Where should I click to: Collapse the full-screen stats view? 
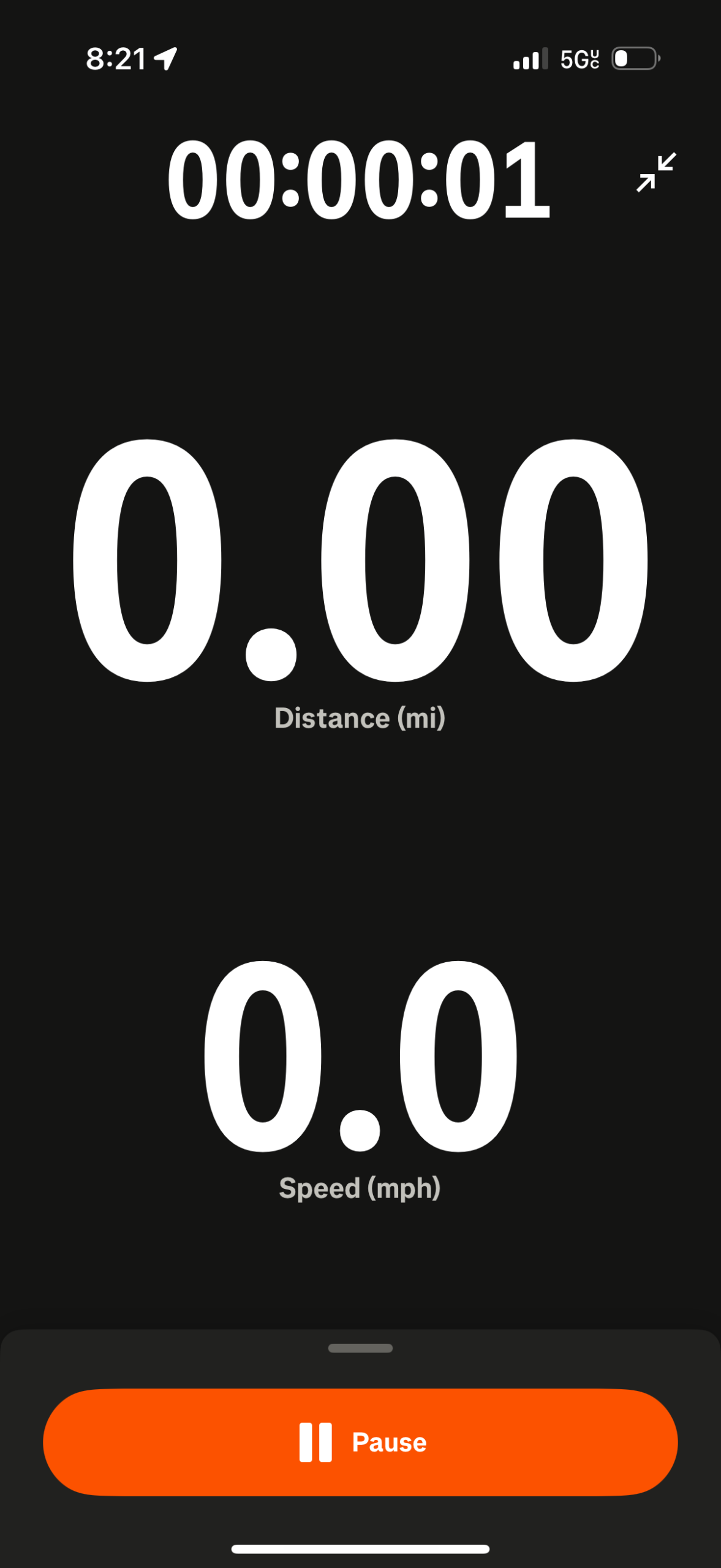click(x=656, y=172)
